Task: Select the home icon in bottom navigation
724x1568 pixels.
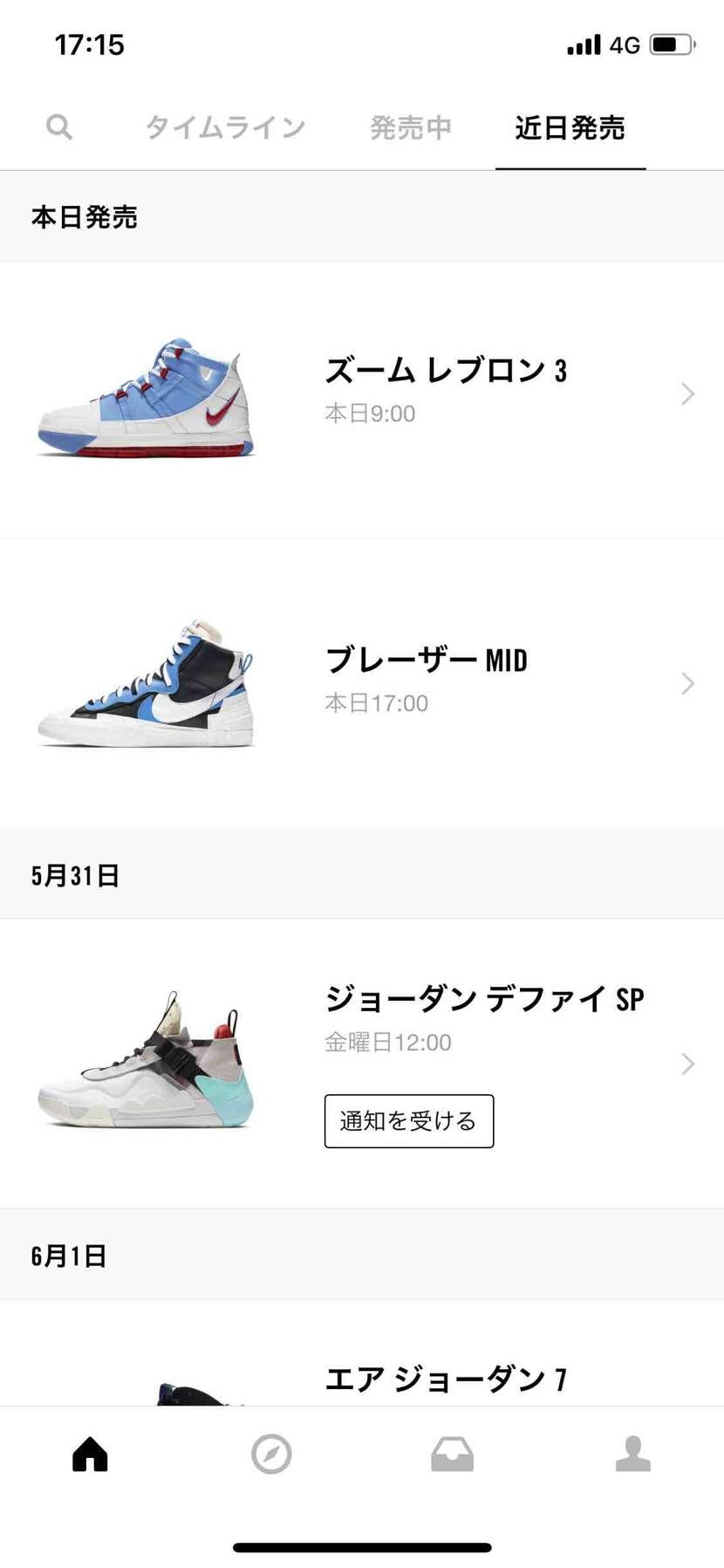Action: pyautogui.click(x=90, y=1455)
